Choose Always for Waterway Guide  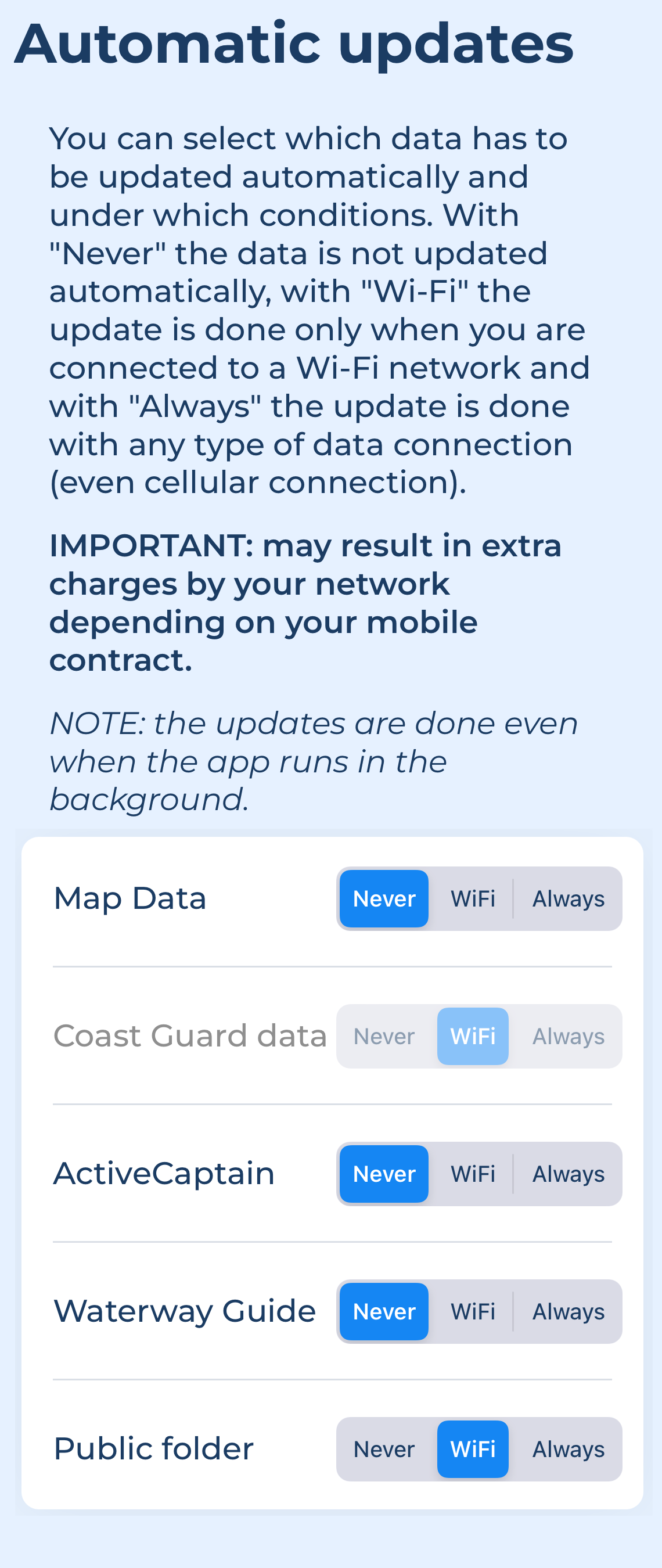pyautogui.click(x=569, y=1311)
